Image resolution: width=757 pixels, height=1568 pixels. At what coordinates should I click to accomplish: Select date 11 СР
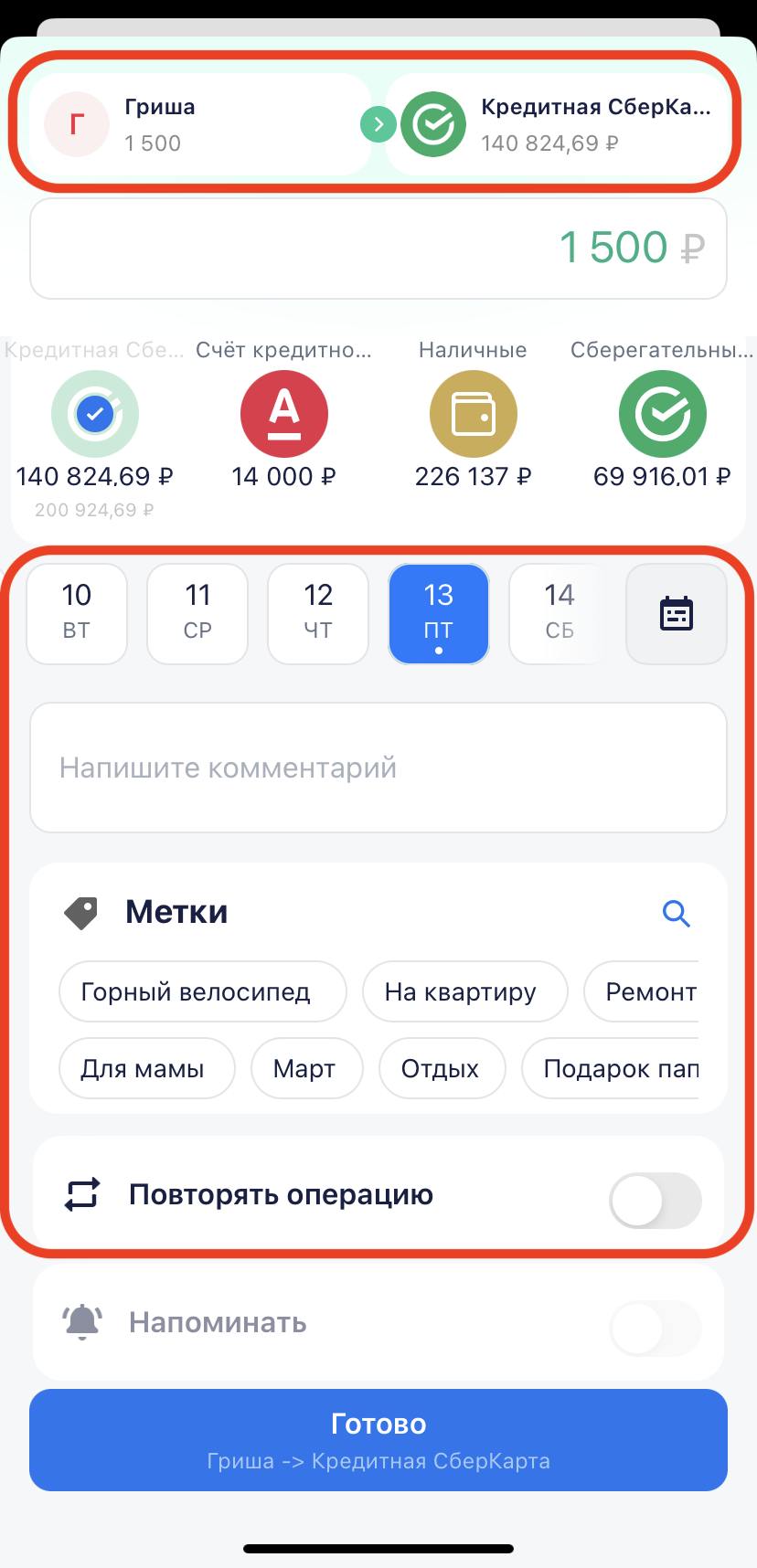pos(197,613)
